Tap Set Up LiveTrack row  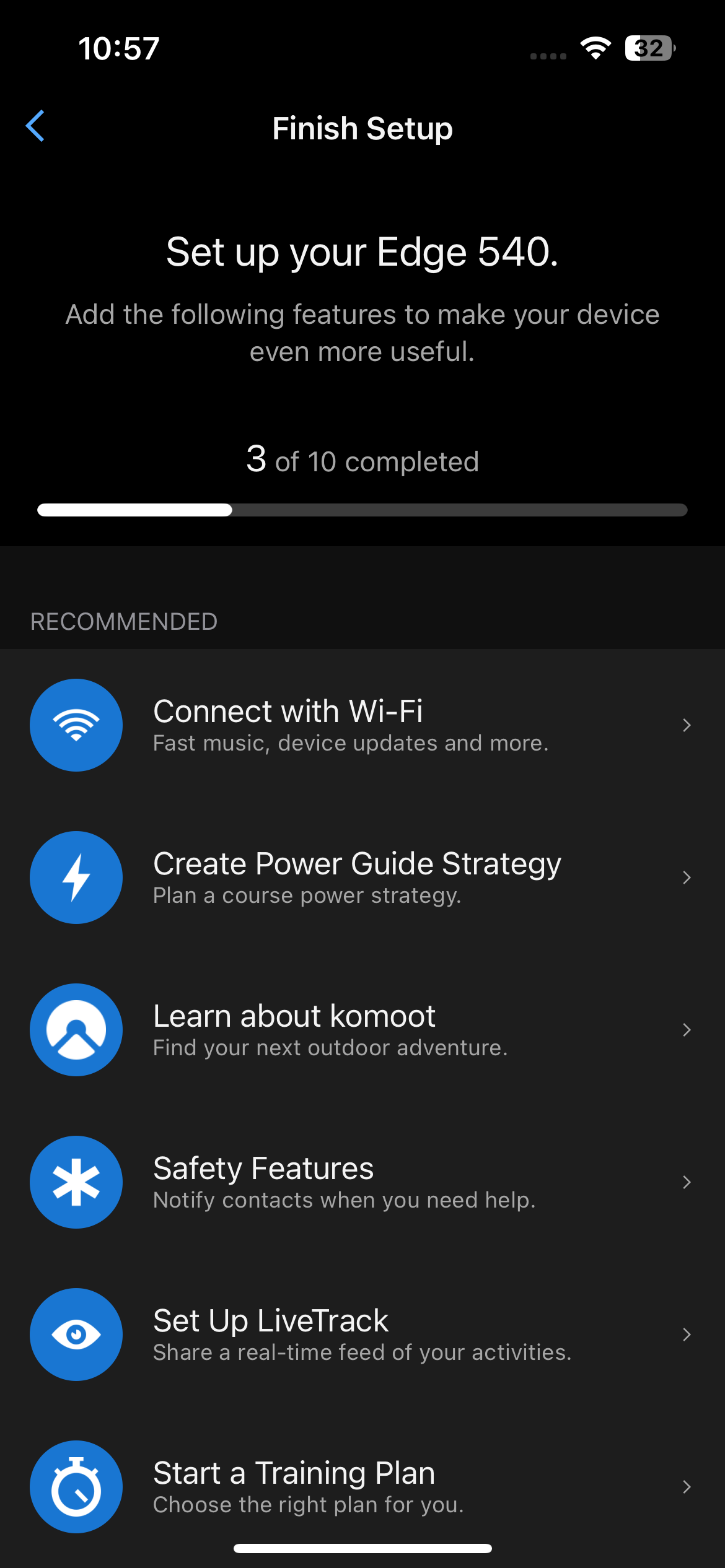point(362,1334)
